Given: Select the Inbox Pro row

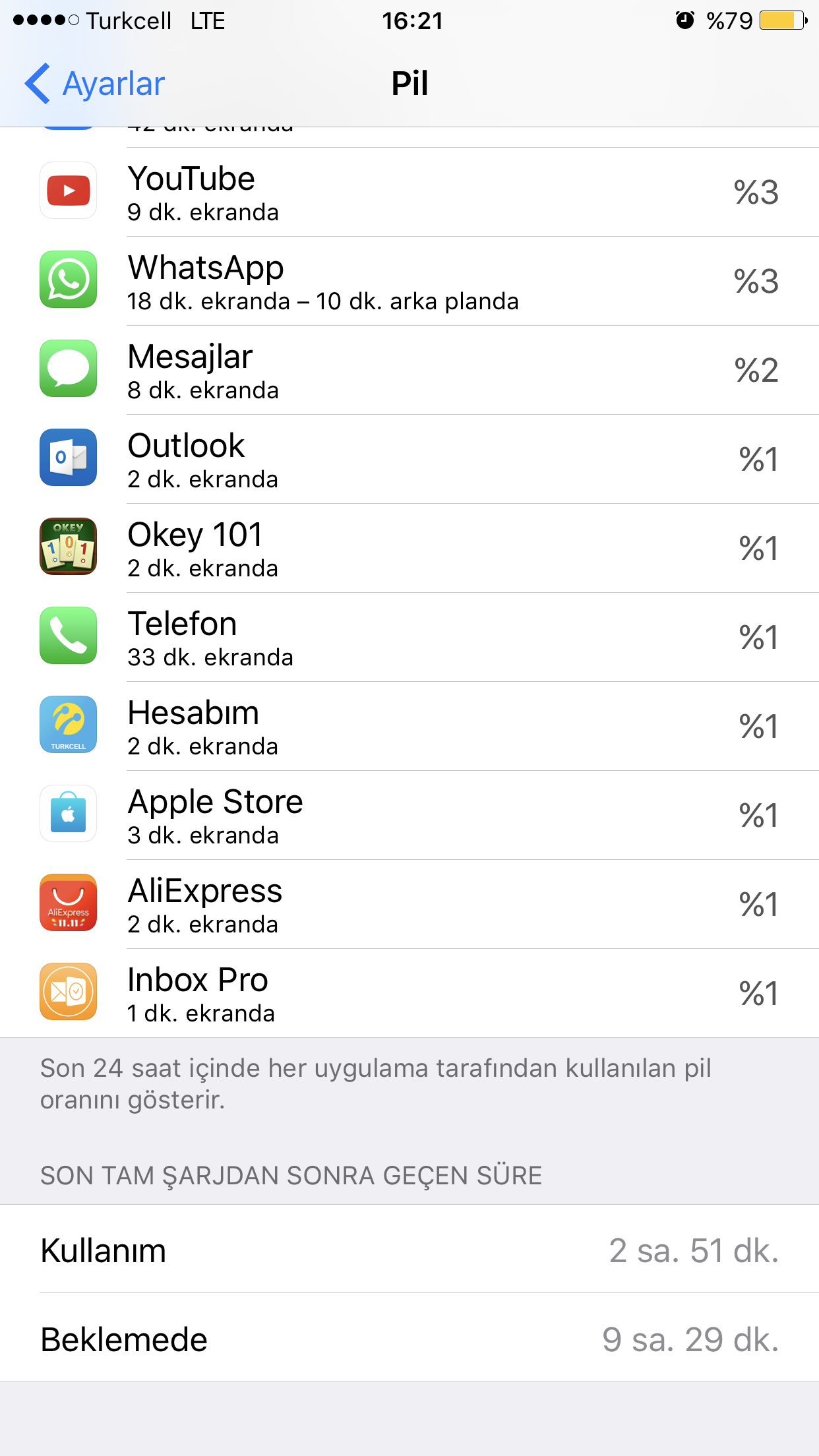Looking at the screenshot, I should tap(409, 993).
